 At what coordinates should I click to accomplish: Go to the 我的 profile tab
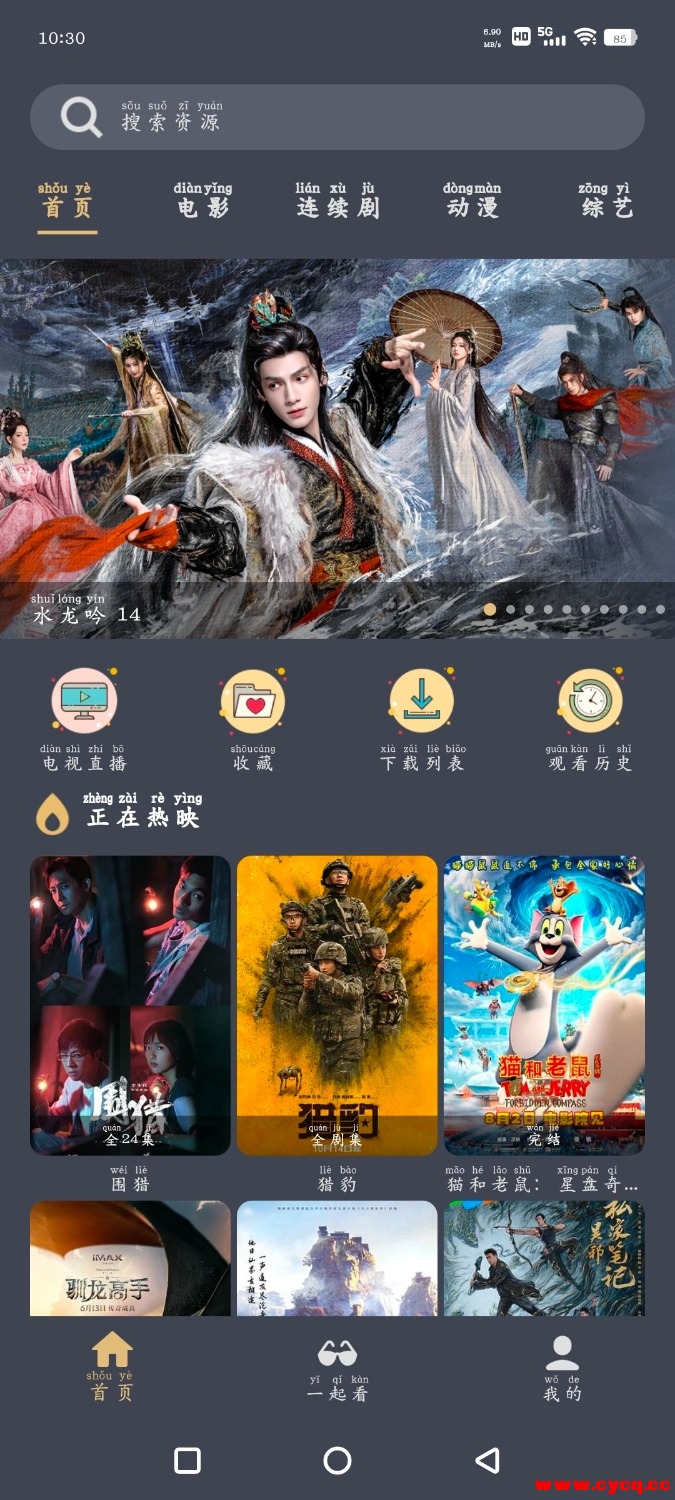562,1370
